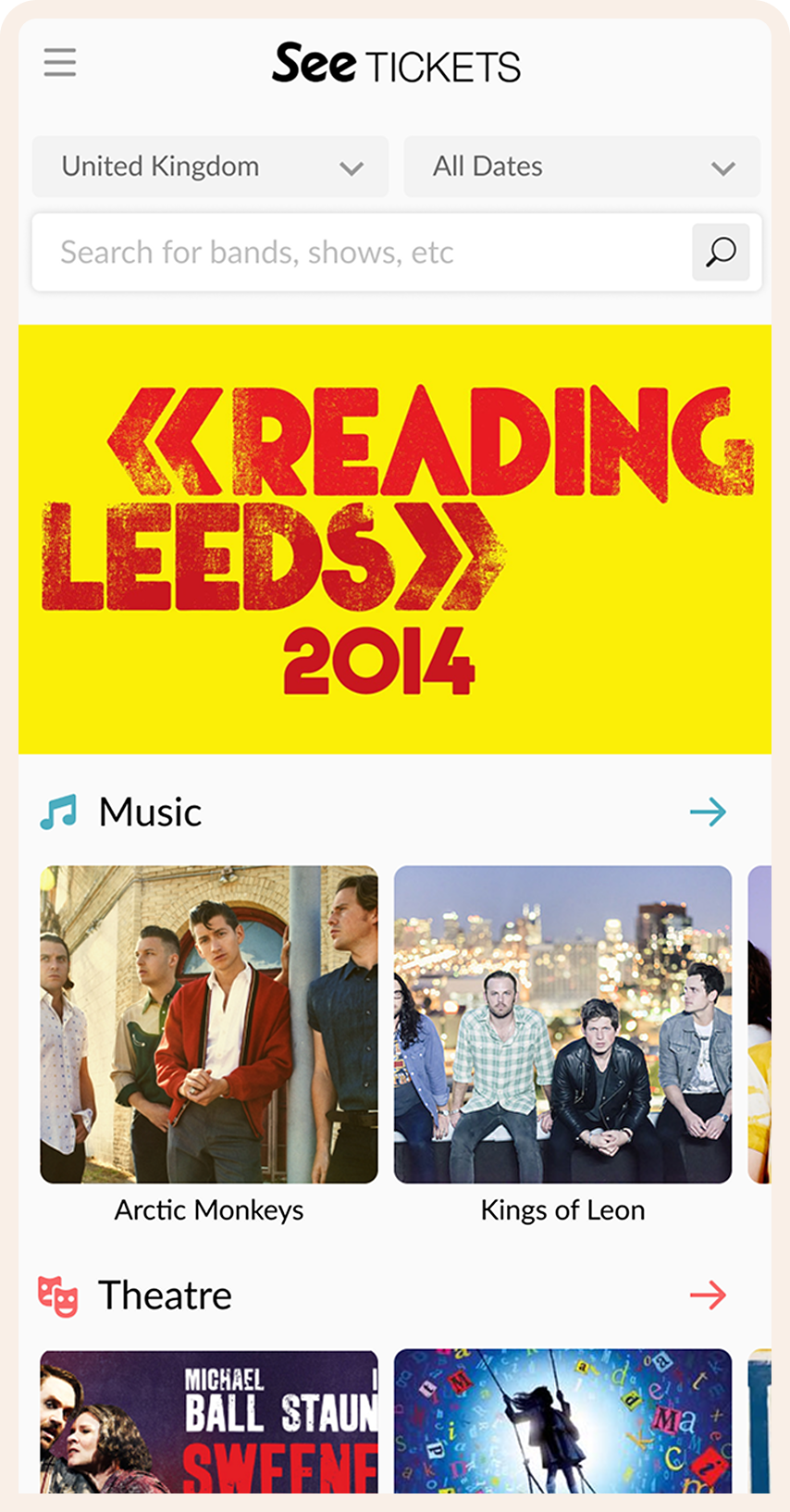
Task: Open the Reading Leeds 2014 banner
Action: 395,539
